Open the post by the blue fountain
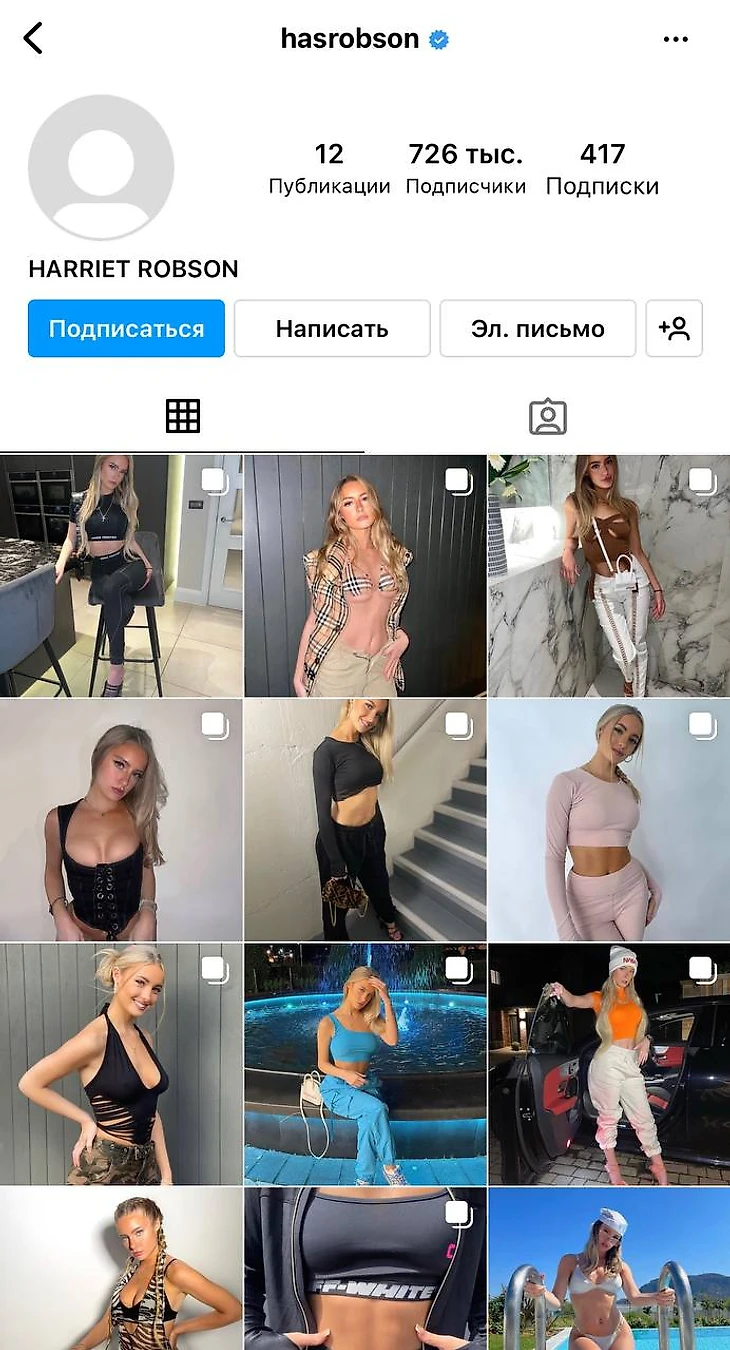730x1350 pixels. (x=365, y=1064)
